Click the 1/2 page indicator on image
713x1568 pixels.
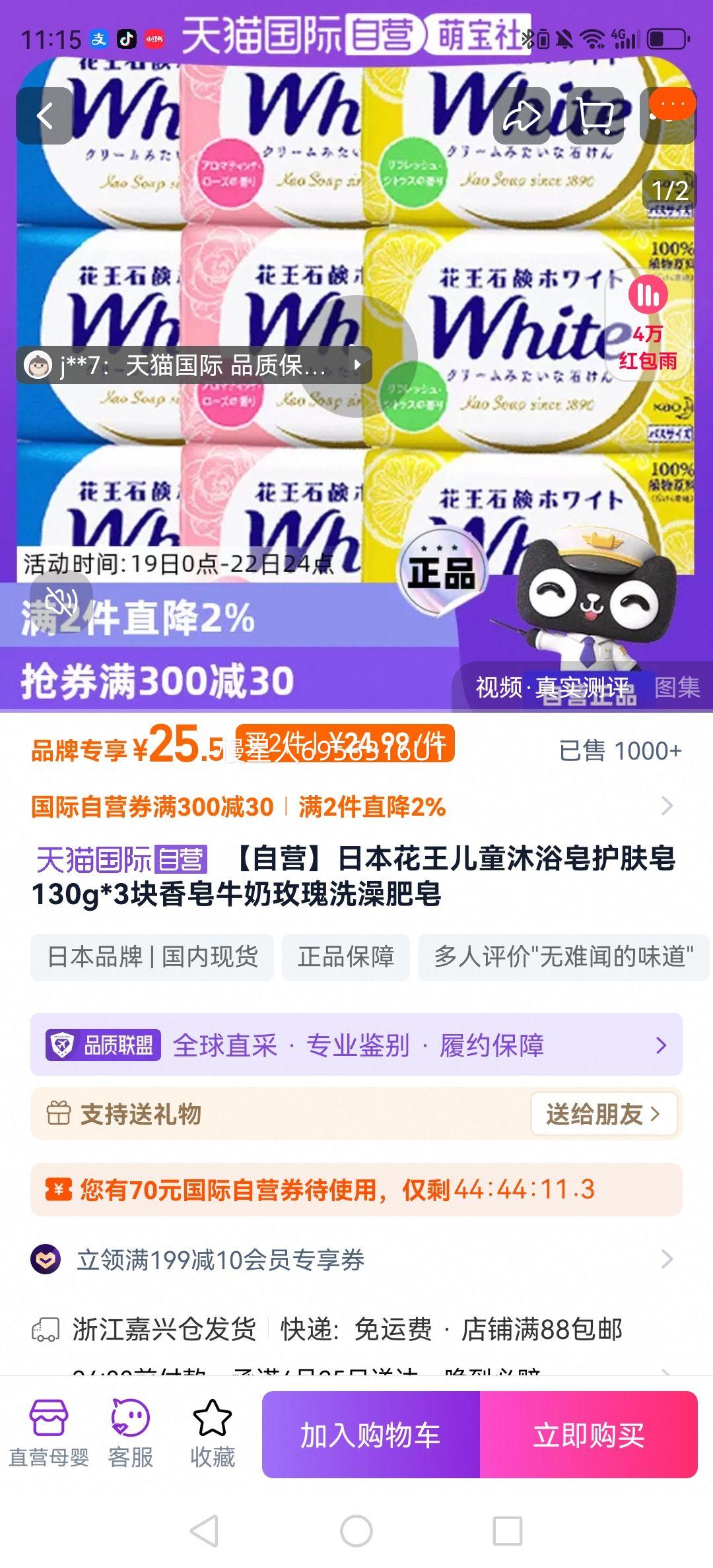point(669,190)
